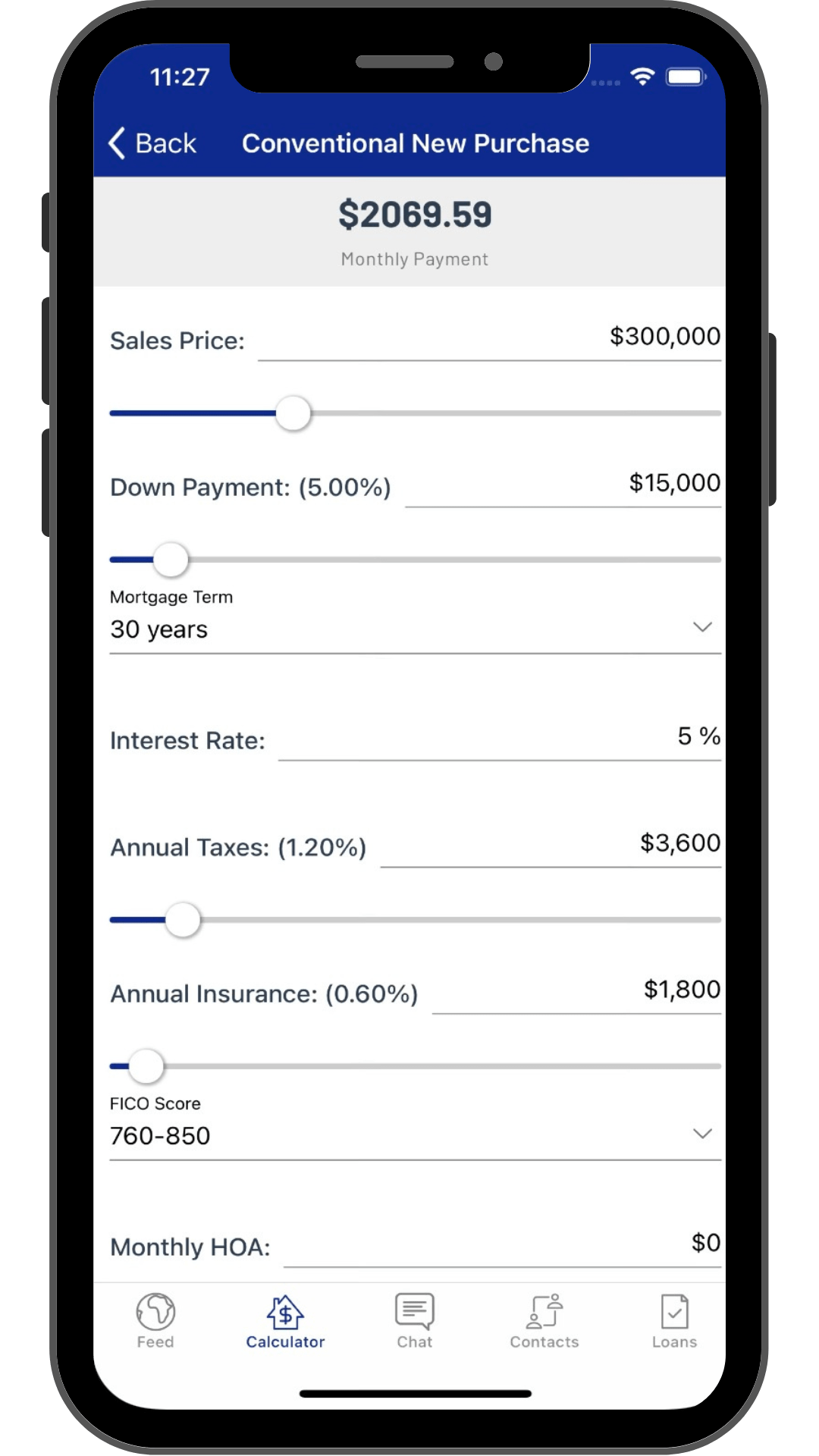Viewport: 819px width, 1456px height.
Task: Tap the Sales Price slider
Action: point(415,413)
